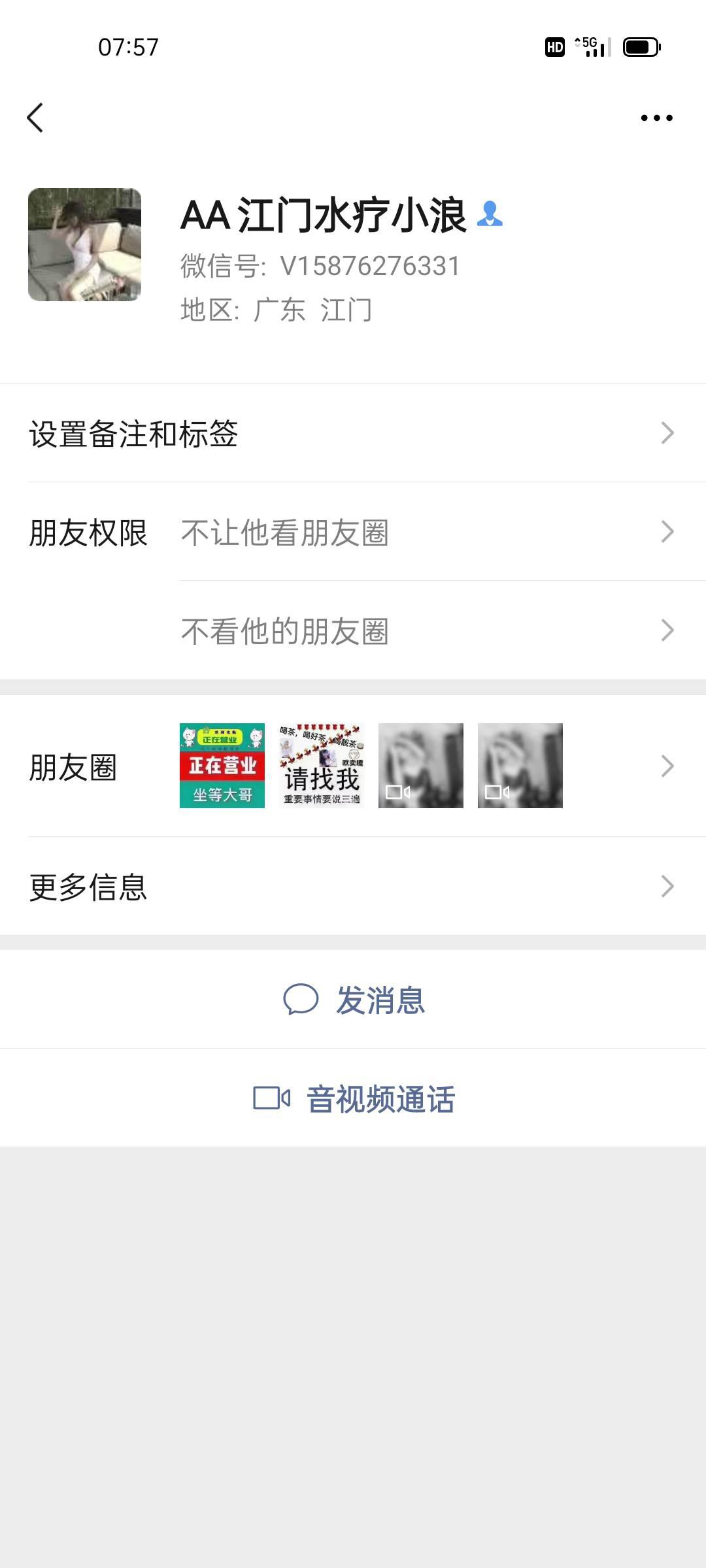Open the more options ellipsis menu
Screen dimensions: 706x1568
point(654,118)
